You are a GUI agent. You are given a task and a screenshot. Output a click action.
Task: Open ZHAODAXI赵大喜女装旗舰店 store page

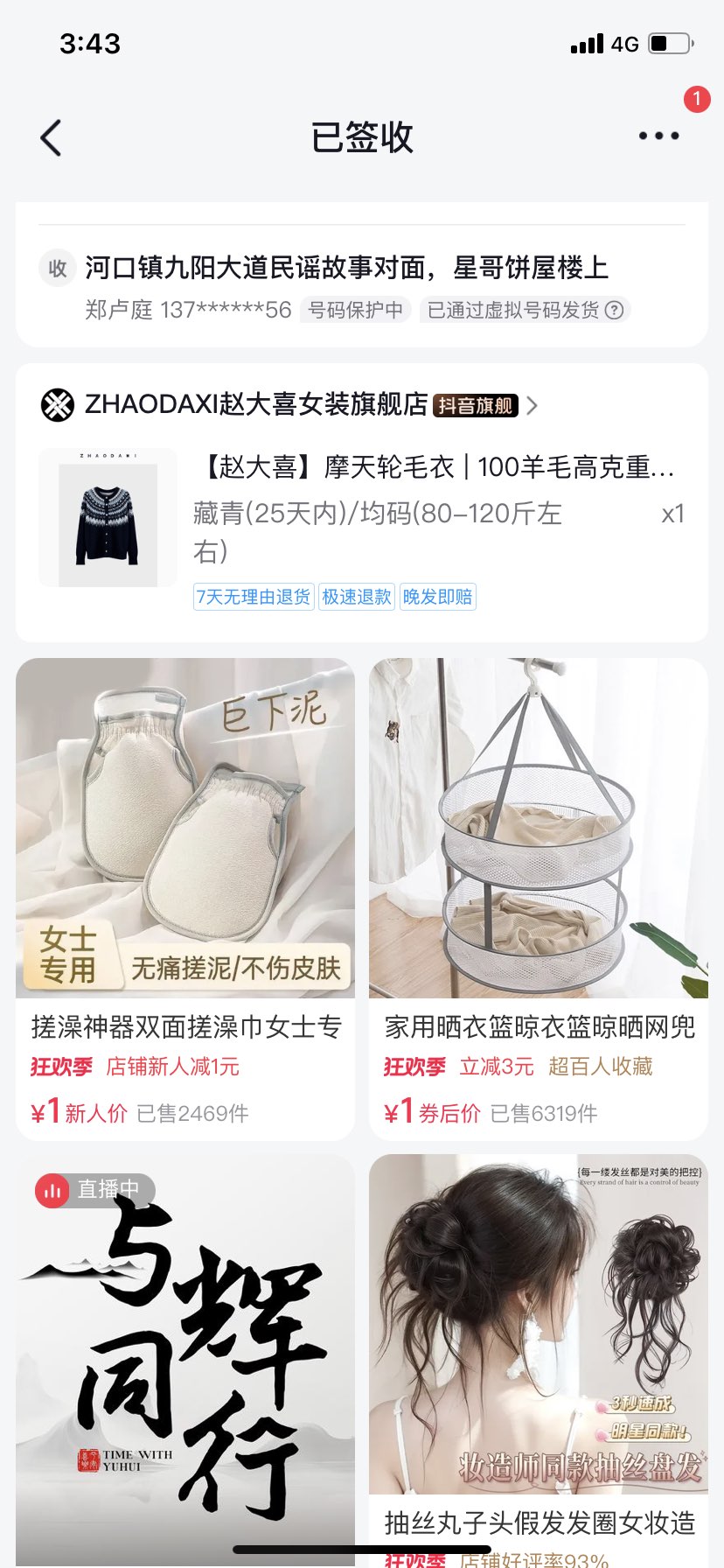pyautogui.click(x=289, y=405)
